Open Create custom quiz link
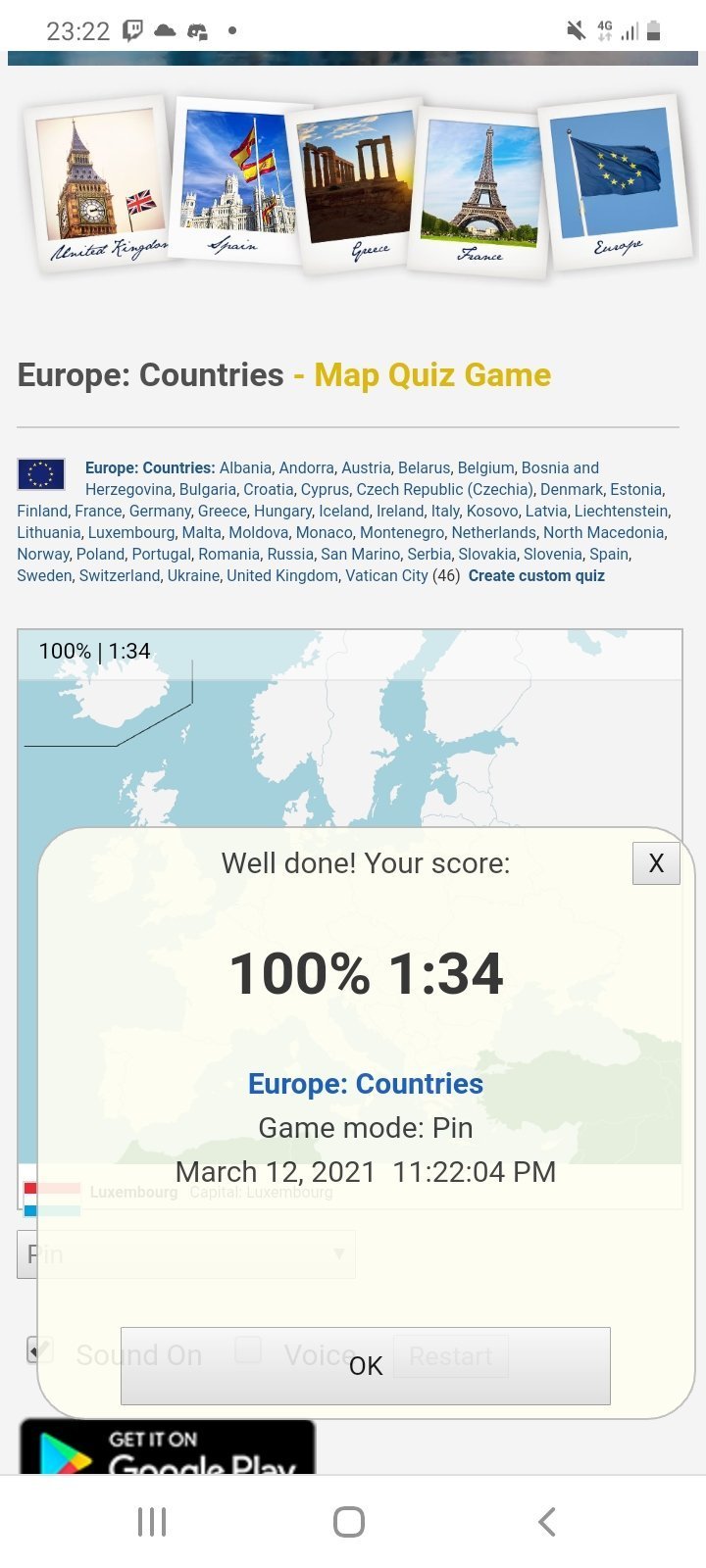Screen dimensions: 706x1568 tap(535, 576)
